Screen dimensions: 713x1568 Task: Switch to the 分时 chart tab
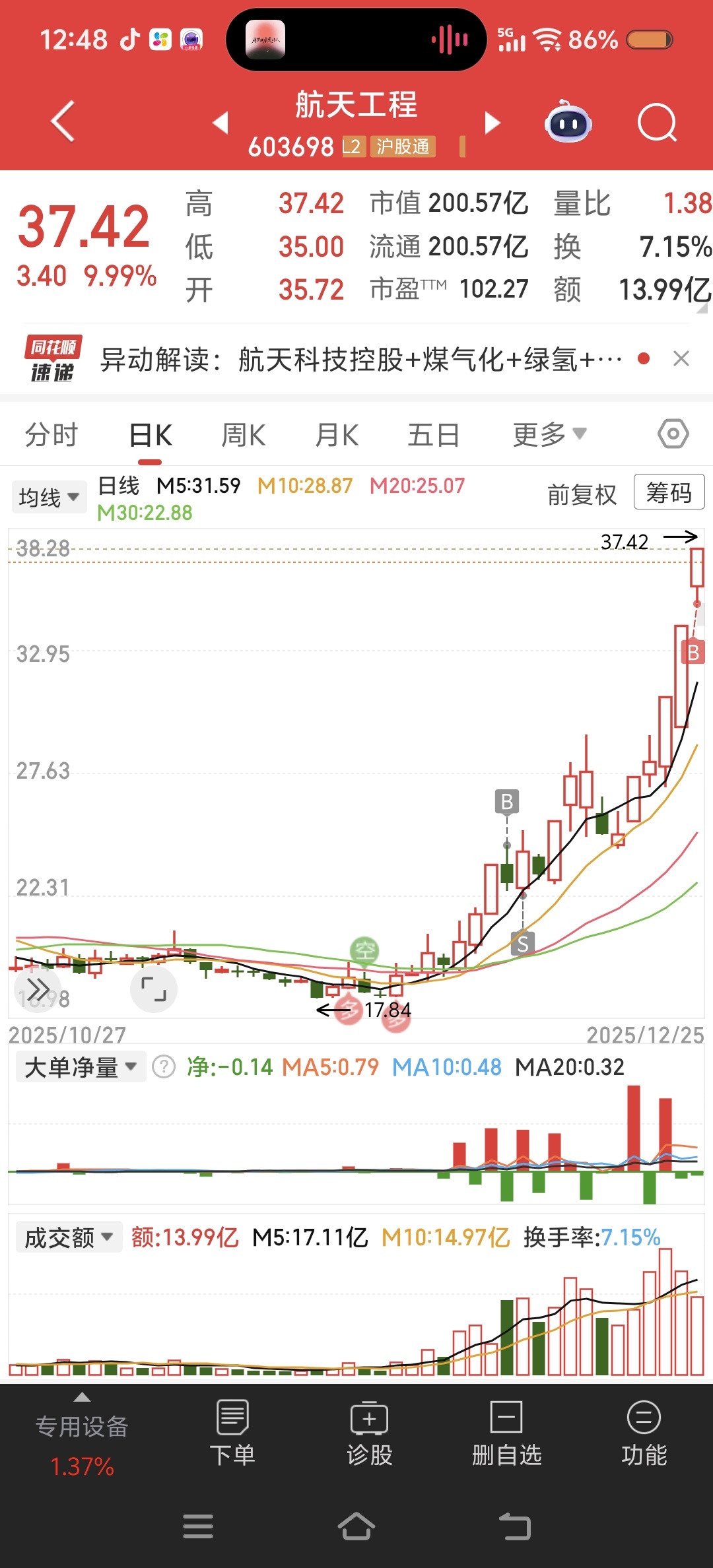pos(51,436)
